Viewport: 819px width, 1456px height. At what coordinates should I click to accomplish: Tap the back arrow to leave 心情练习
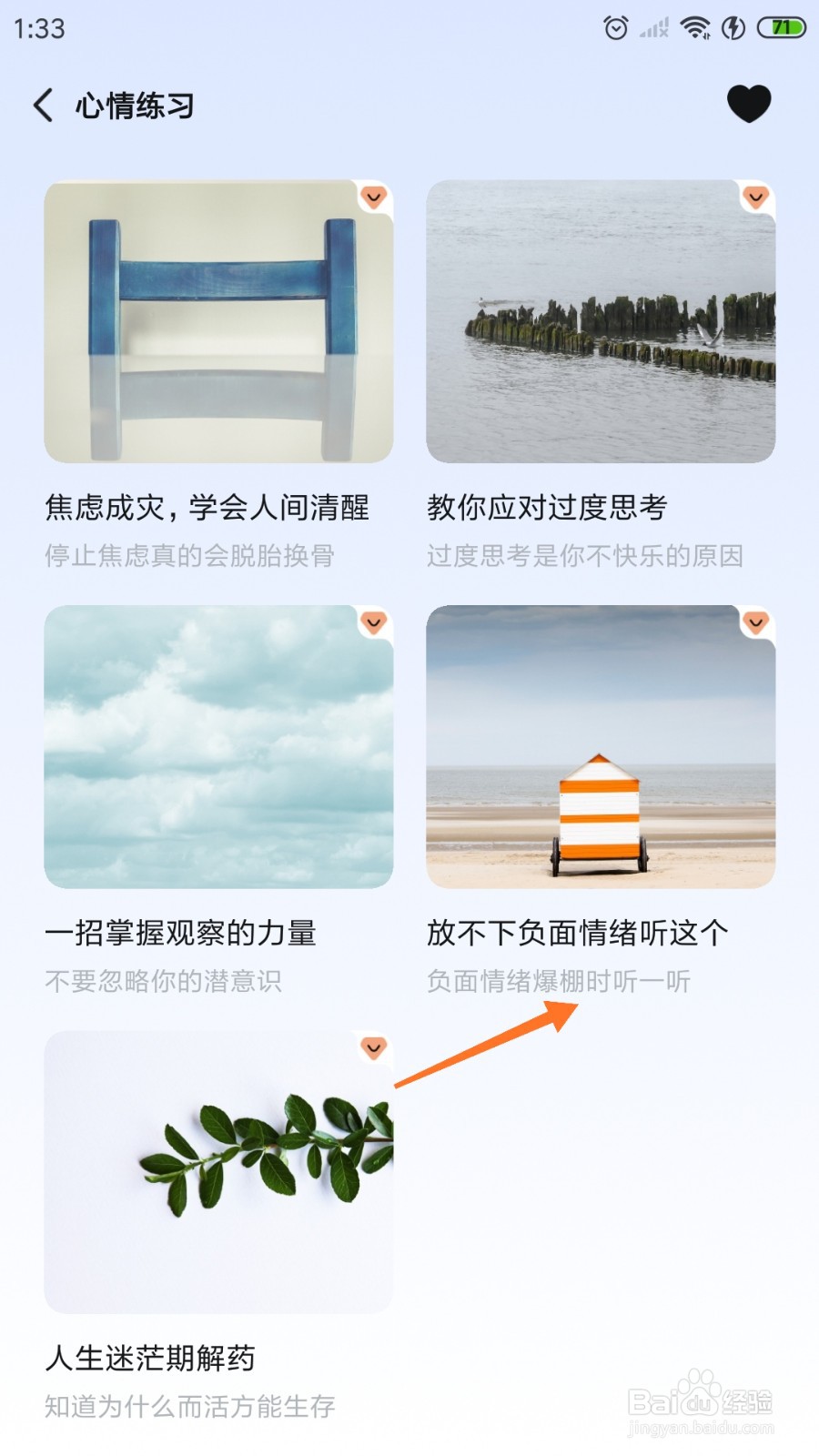tap(41, 105)
